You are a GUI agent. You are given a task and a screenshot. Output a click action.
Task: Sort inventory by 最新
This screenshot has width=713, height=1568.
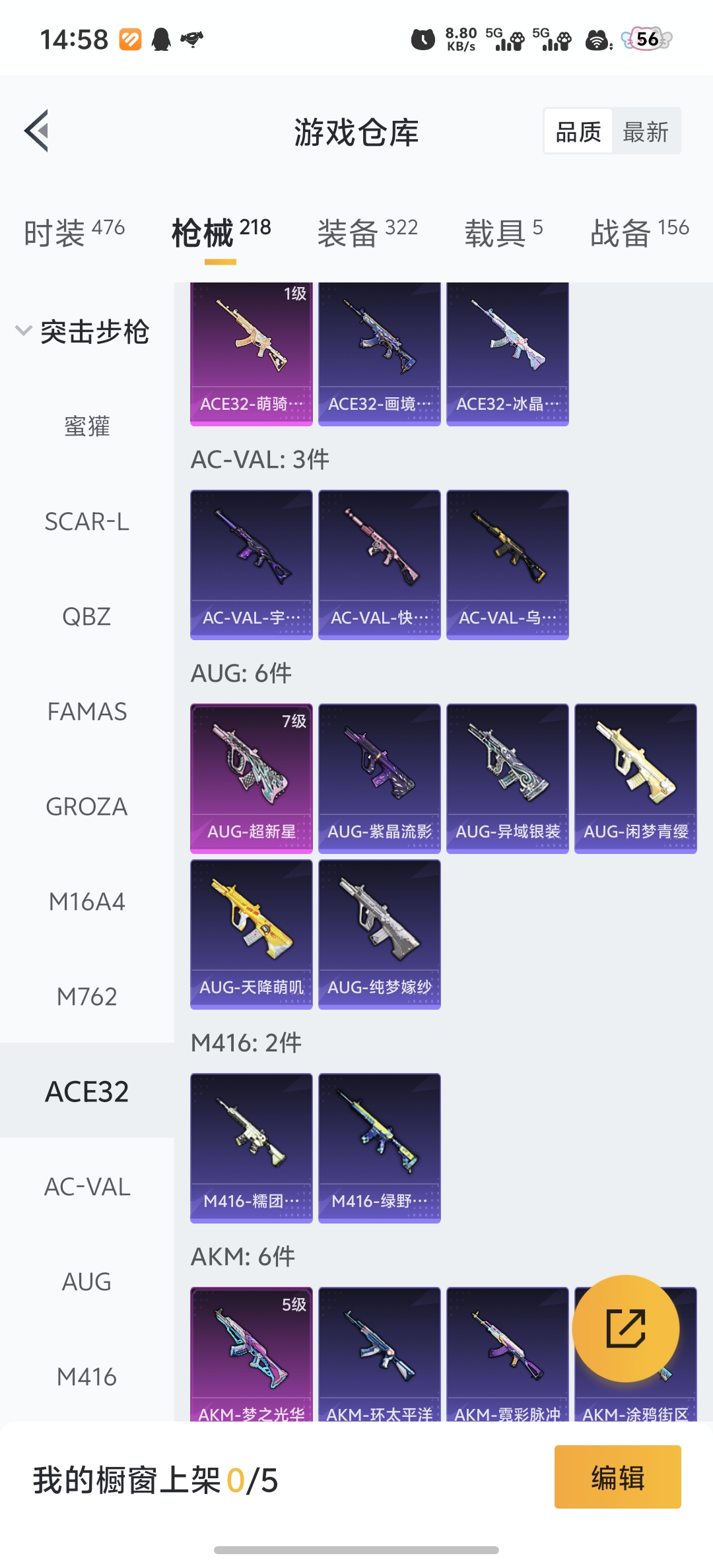pyautogui.click(x=646, y=132)
